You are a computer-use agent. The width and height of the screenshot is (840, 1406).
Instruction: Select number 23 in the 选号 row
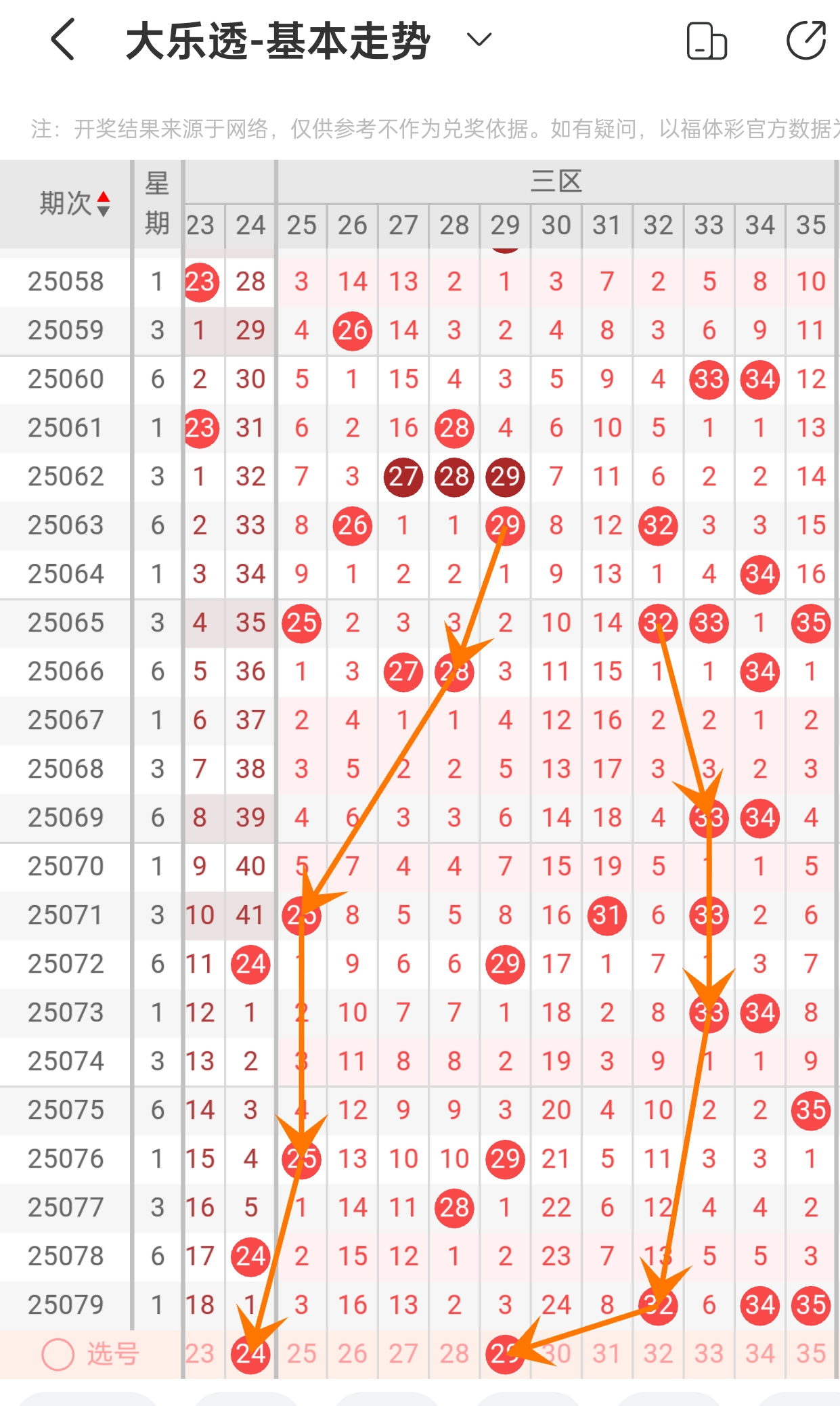point(200,1354)
